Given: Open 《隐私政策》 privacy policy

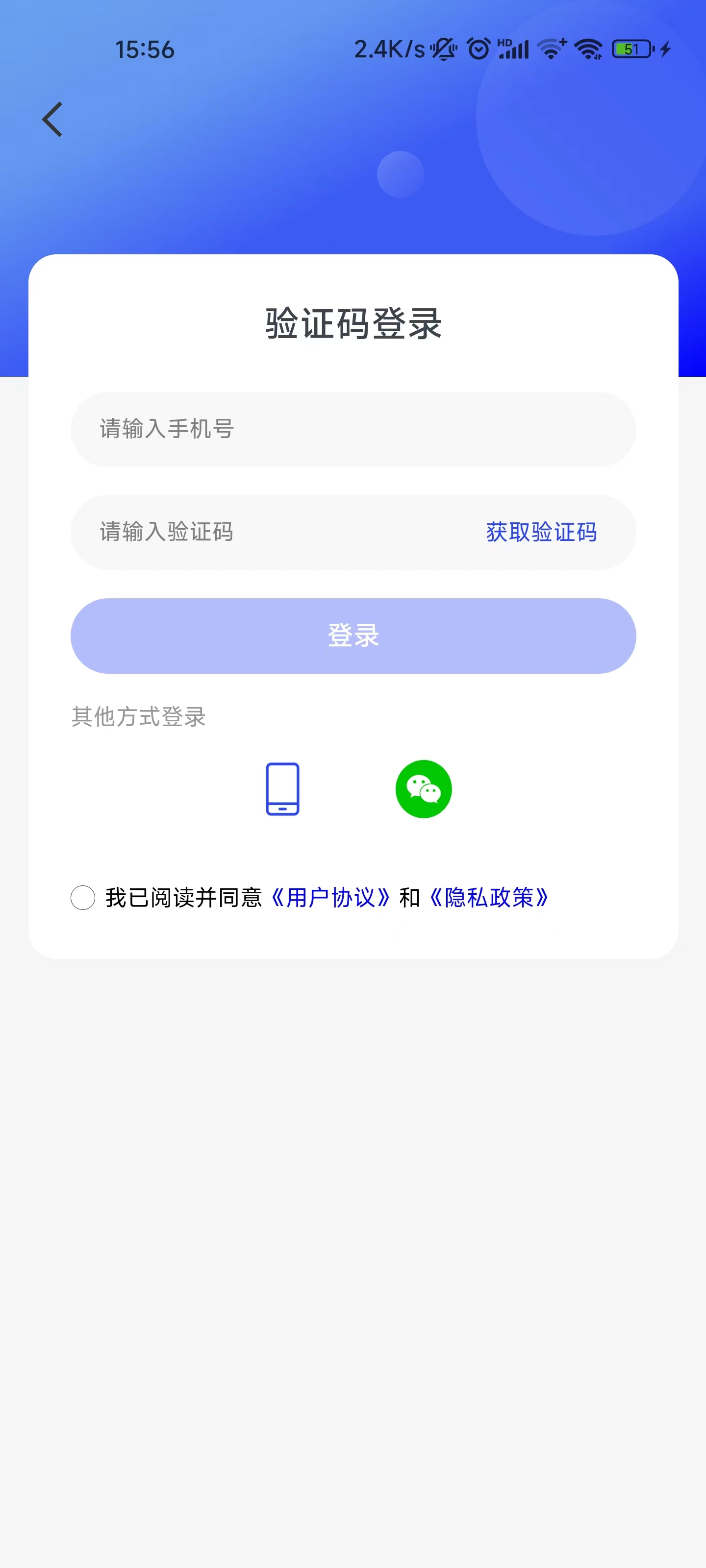Looking at the screenshot, I should 490,898.
